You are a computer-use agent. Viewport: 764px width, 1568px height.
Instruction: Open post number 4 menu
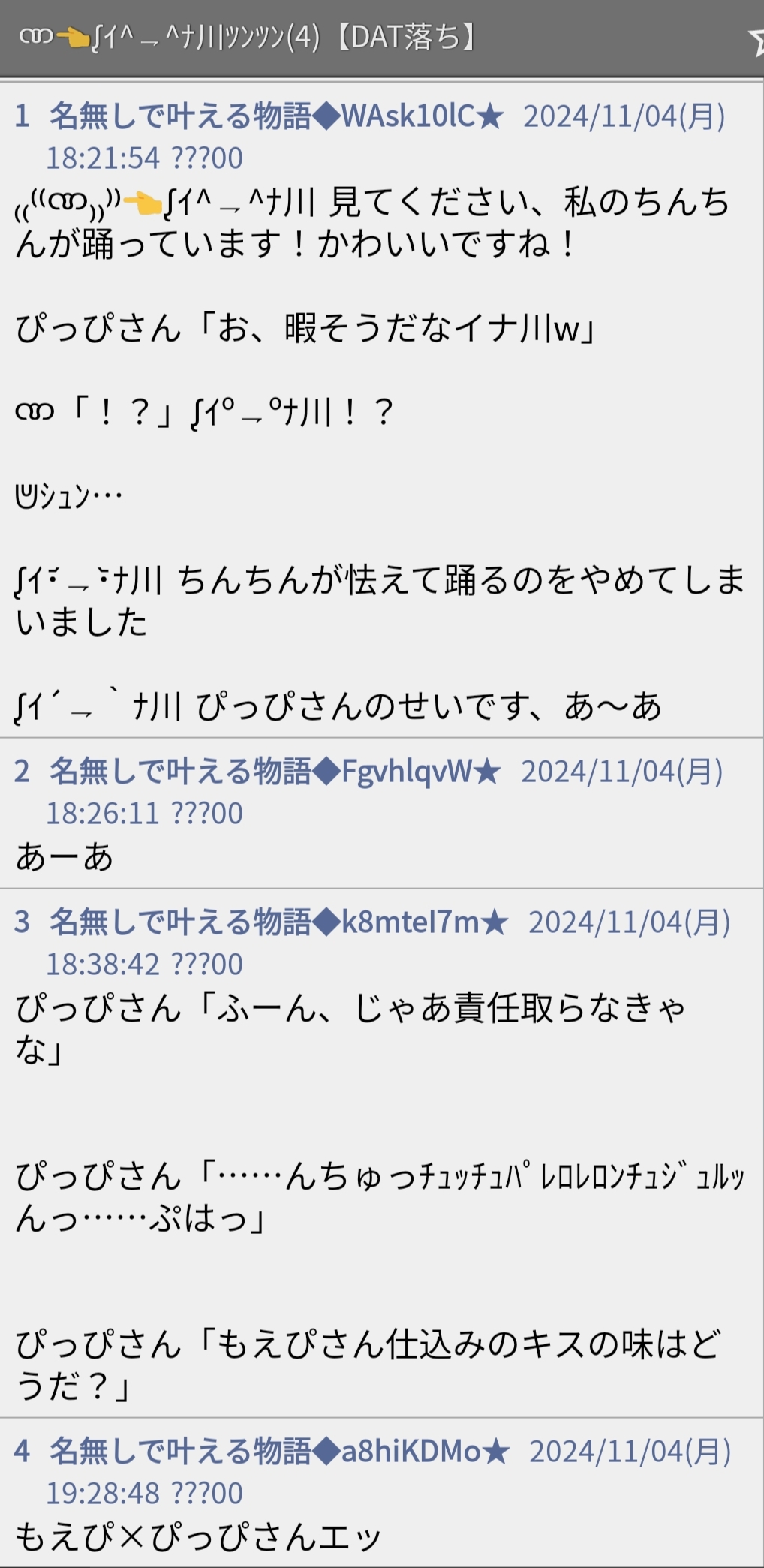[x=23, y=1452]
